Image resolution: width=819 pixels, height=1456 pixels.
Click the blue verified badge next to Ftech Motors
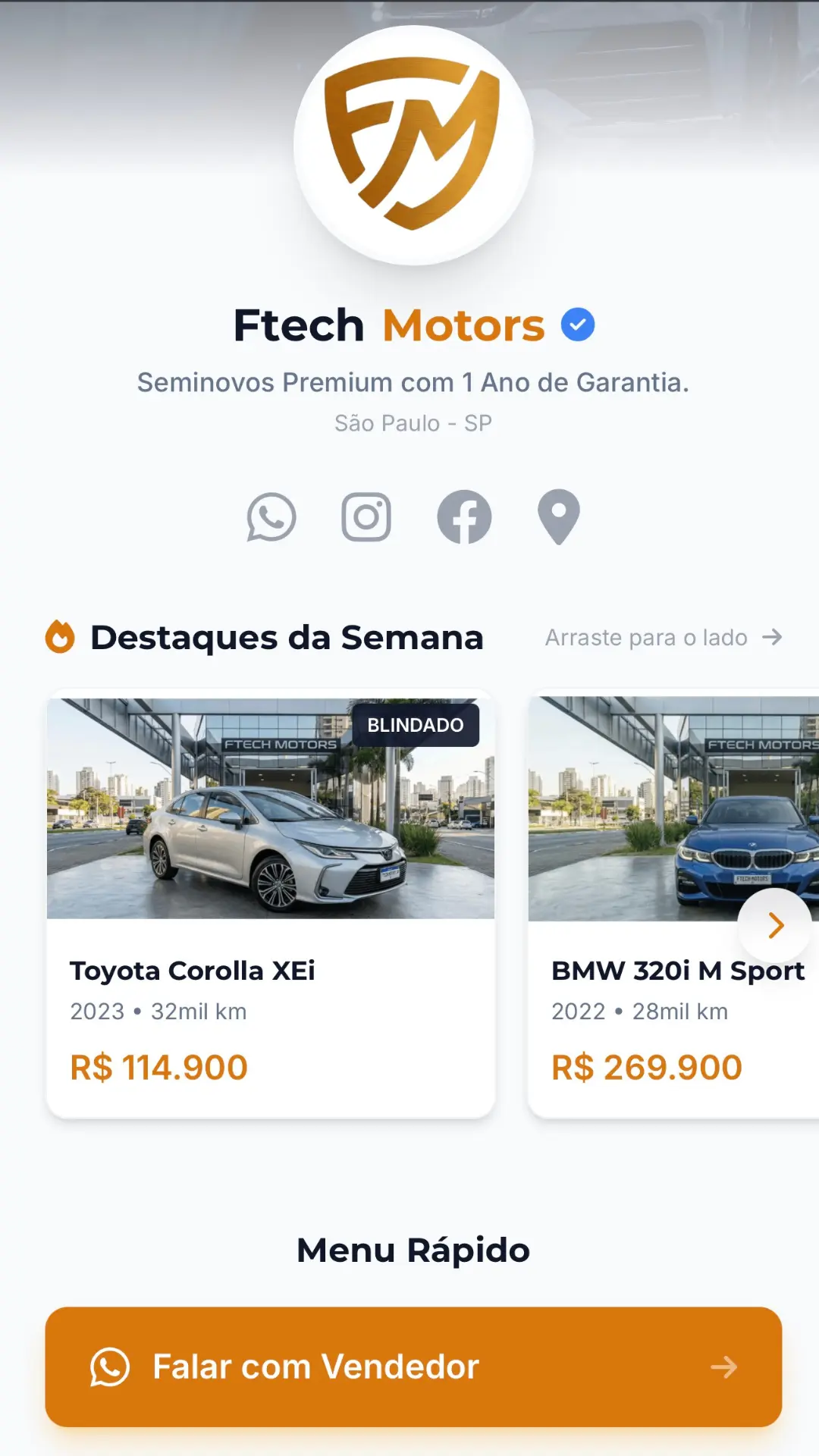coord(577,324)
